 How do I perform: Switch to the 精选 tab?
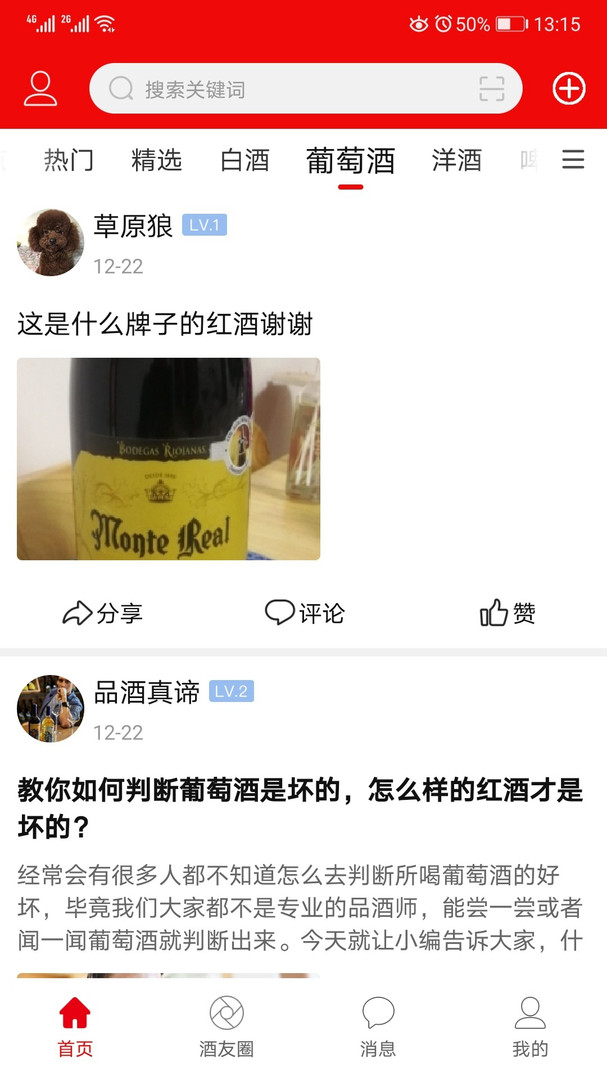tap(157, 160)
